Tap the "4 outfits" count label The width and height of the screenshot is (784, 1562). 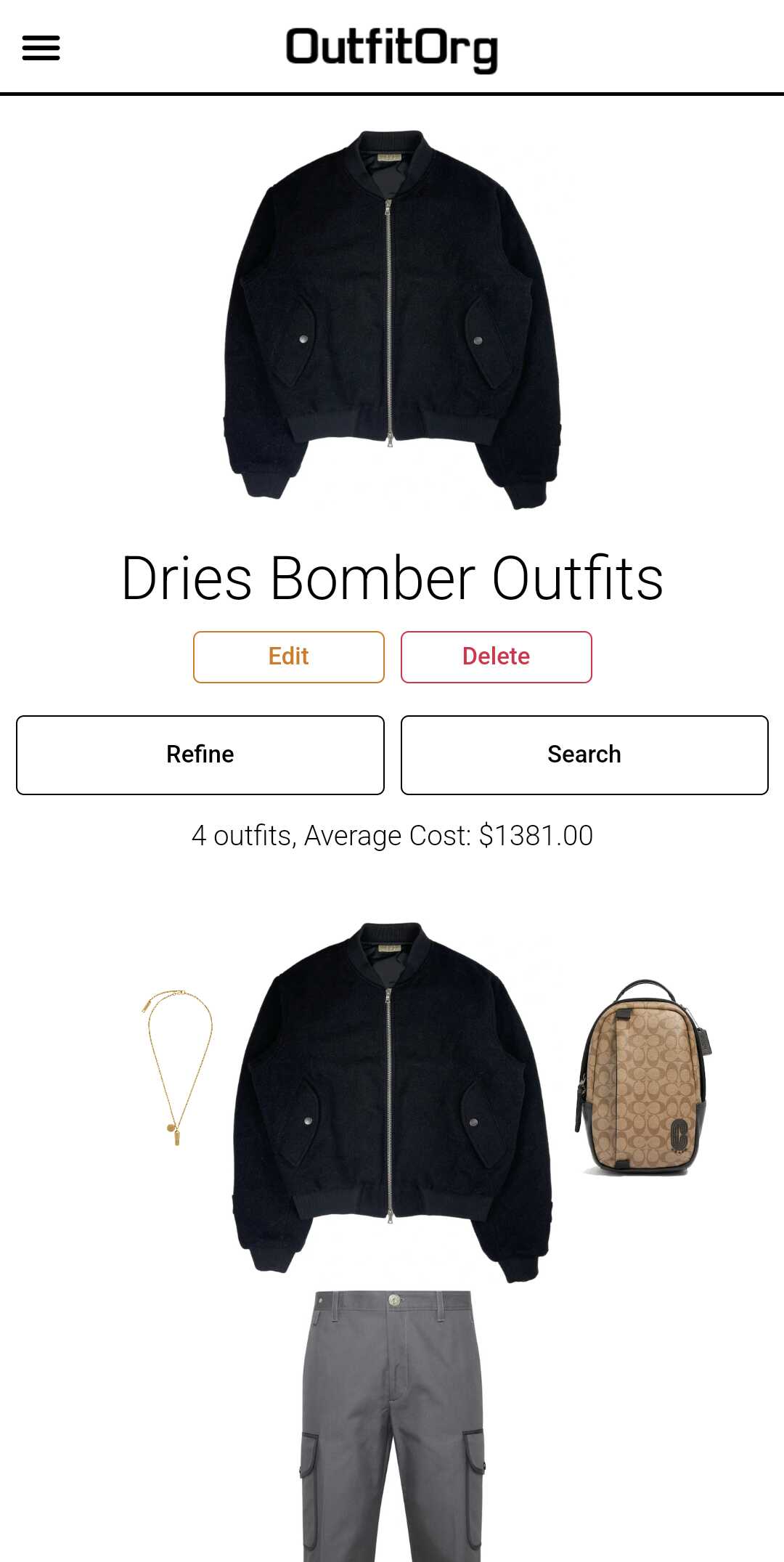click(x=240, y=835)
